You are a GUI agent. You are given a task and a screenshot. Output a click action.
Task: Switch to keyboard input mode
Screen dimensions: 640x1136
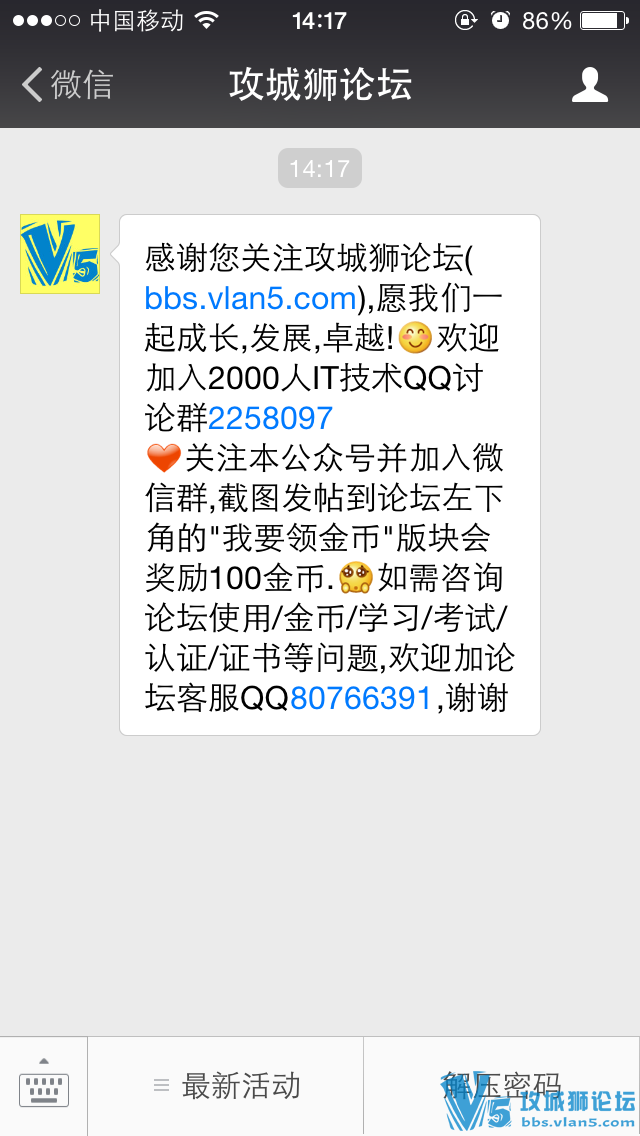pyautogui.click(x=44, y=1086)
